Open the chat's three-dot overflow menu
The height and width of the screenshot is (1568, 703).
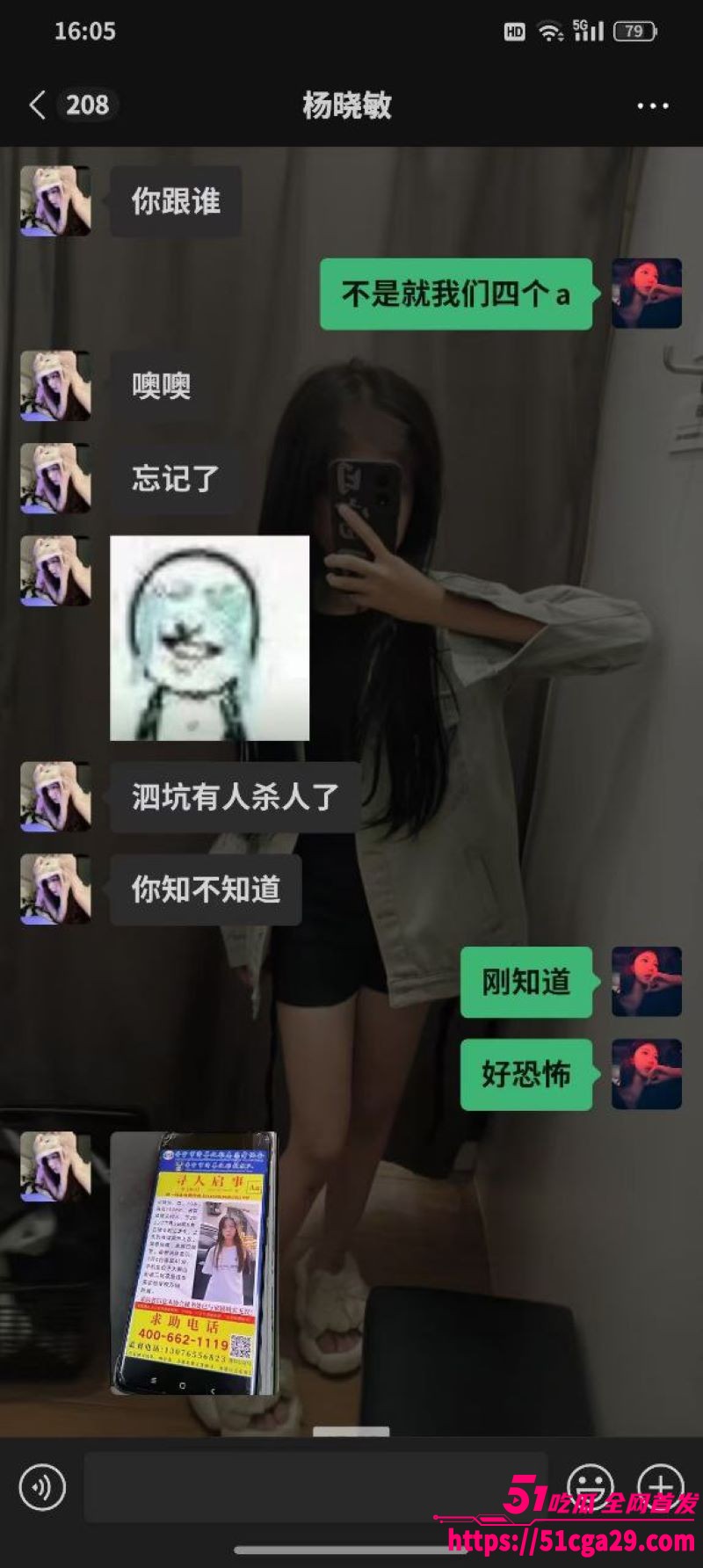(x=652, y=105)
